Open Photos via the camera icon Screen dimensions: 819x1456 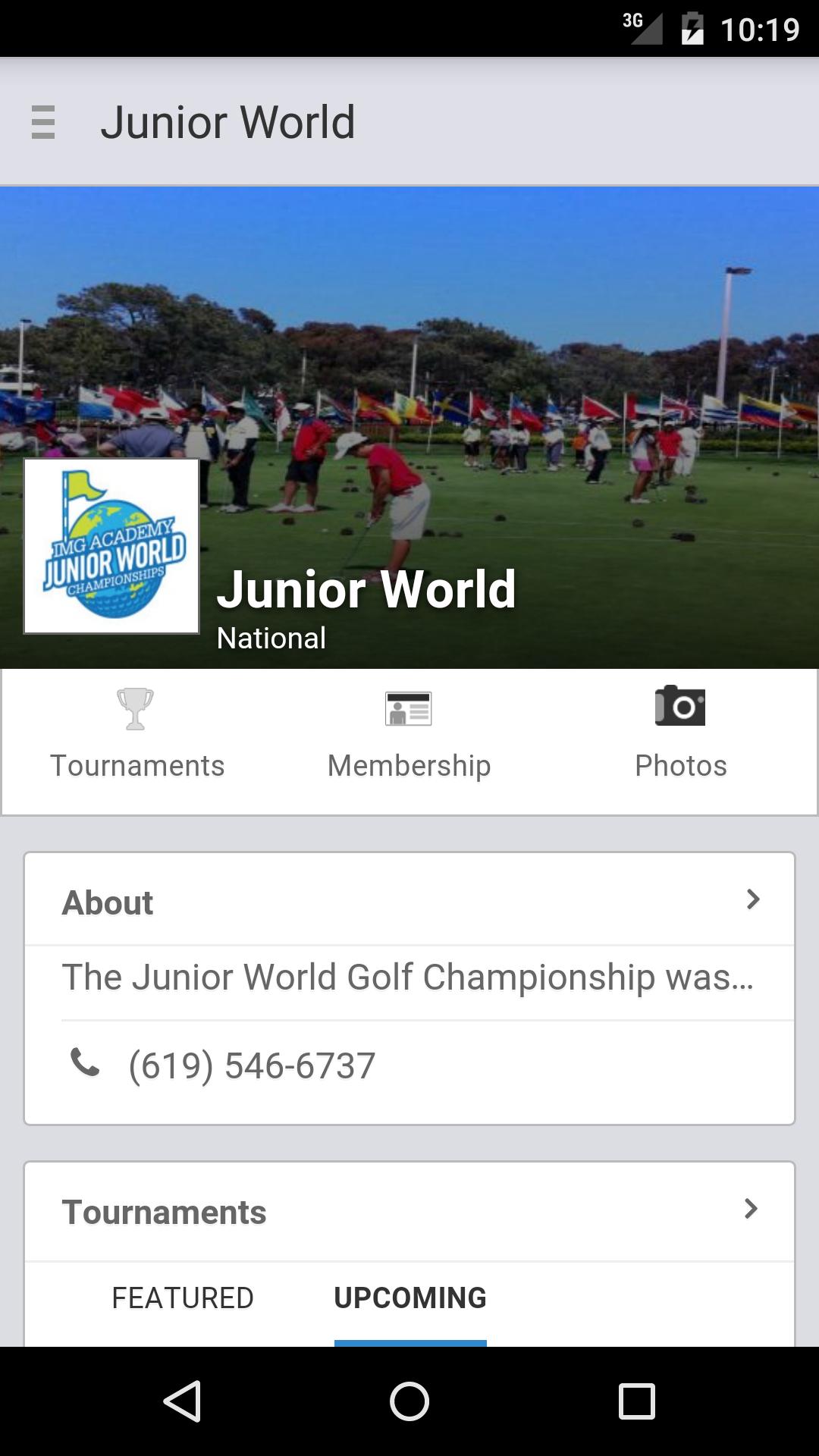[681, 708]
